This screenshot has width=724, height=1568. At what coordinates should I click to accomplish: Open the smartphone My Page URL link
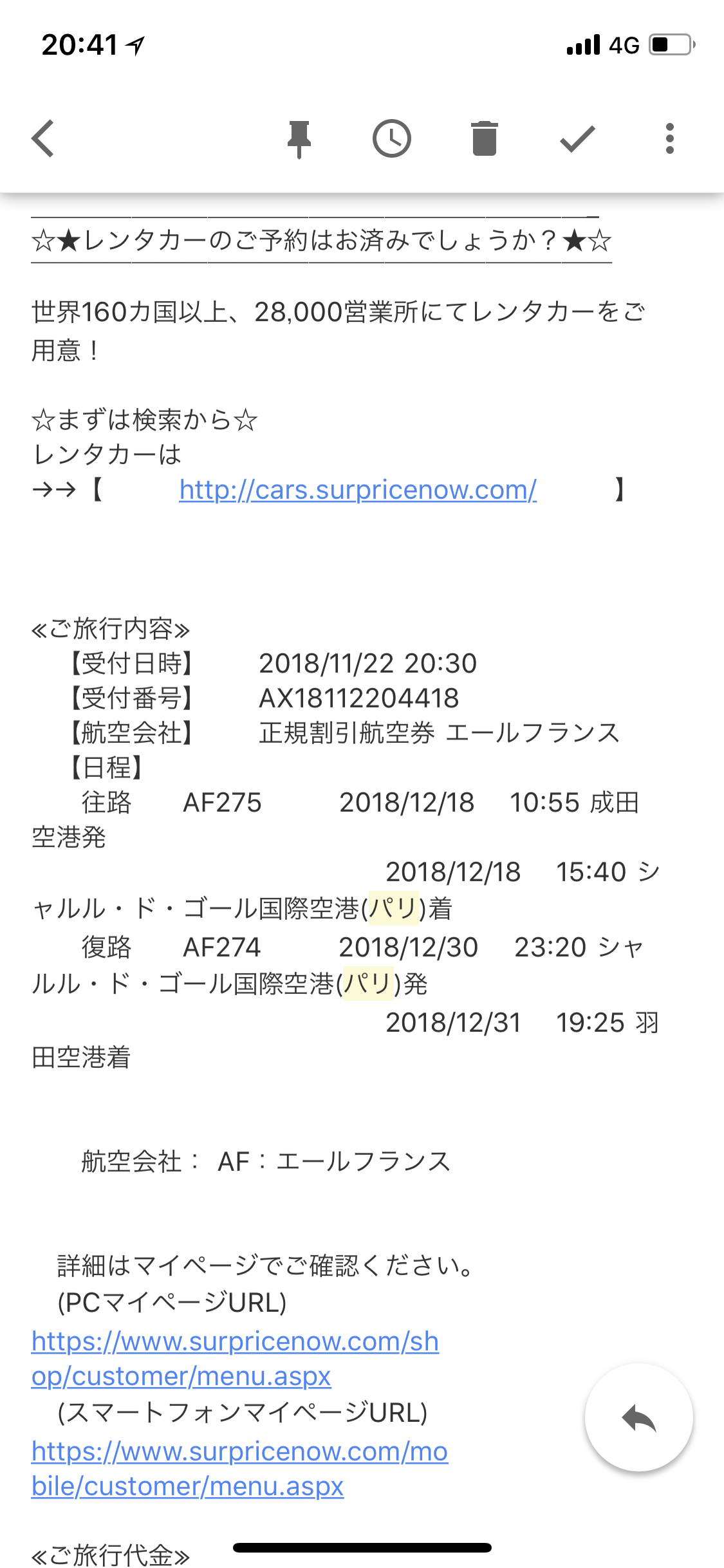coord(239,1452)
